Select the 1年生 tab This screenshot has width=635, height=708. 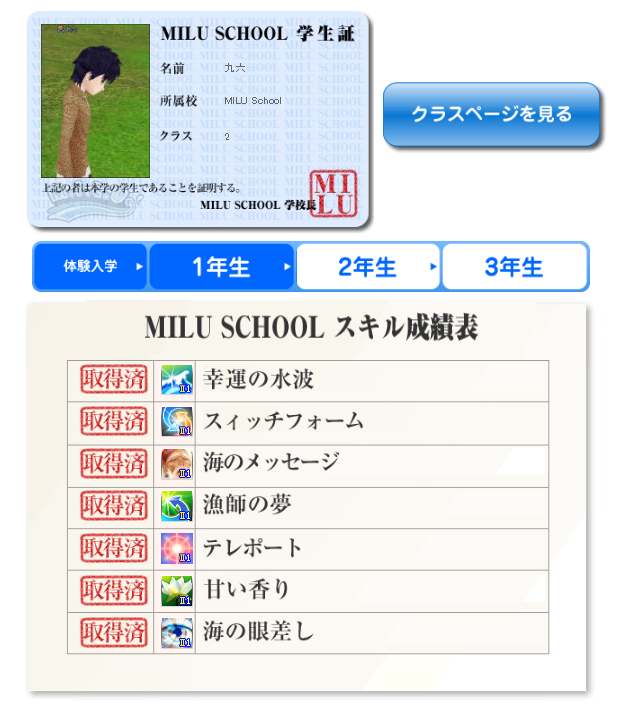(221, 267)
